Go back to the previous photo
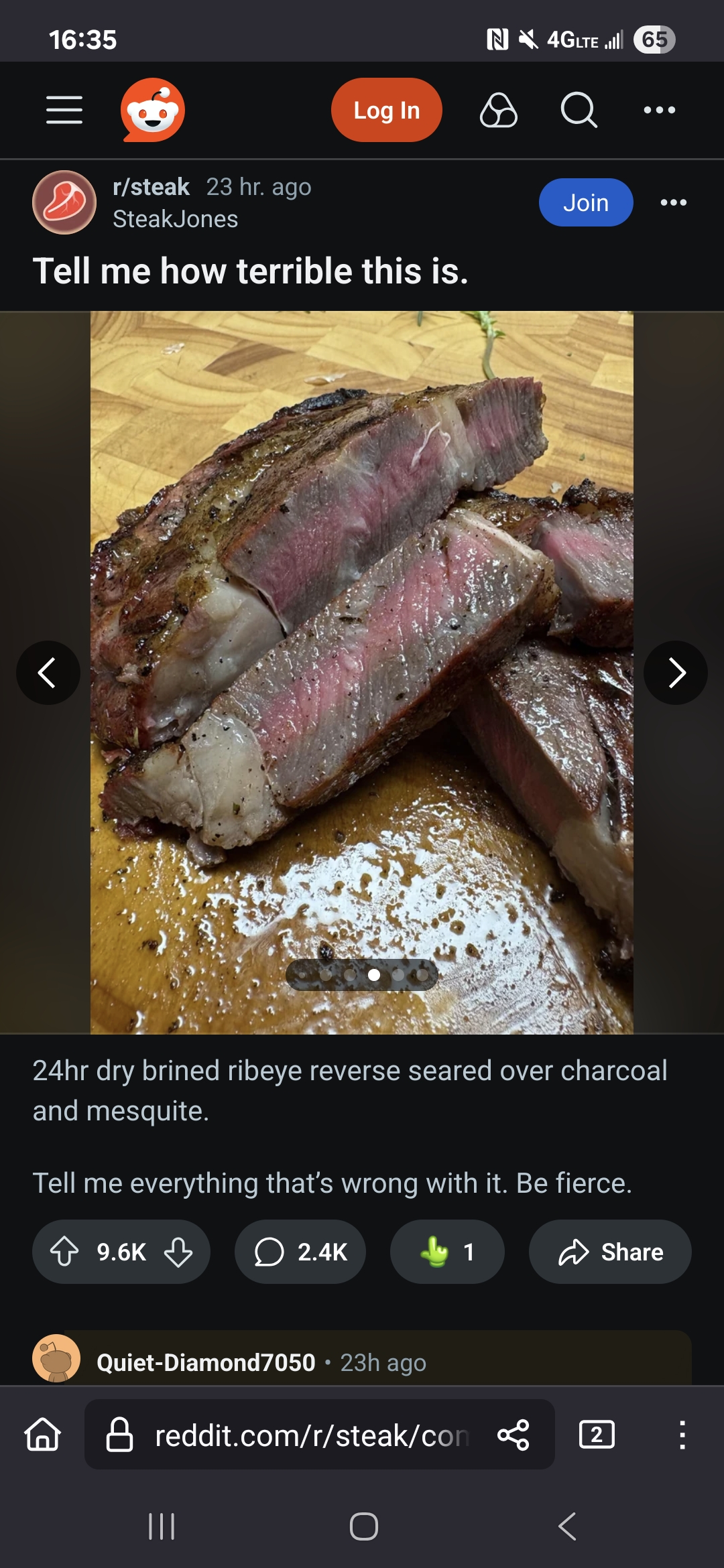This screenshot has height=1568, width=724. click(x=48, y=673)
